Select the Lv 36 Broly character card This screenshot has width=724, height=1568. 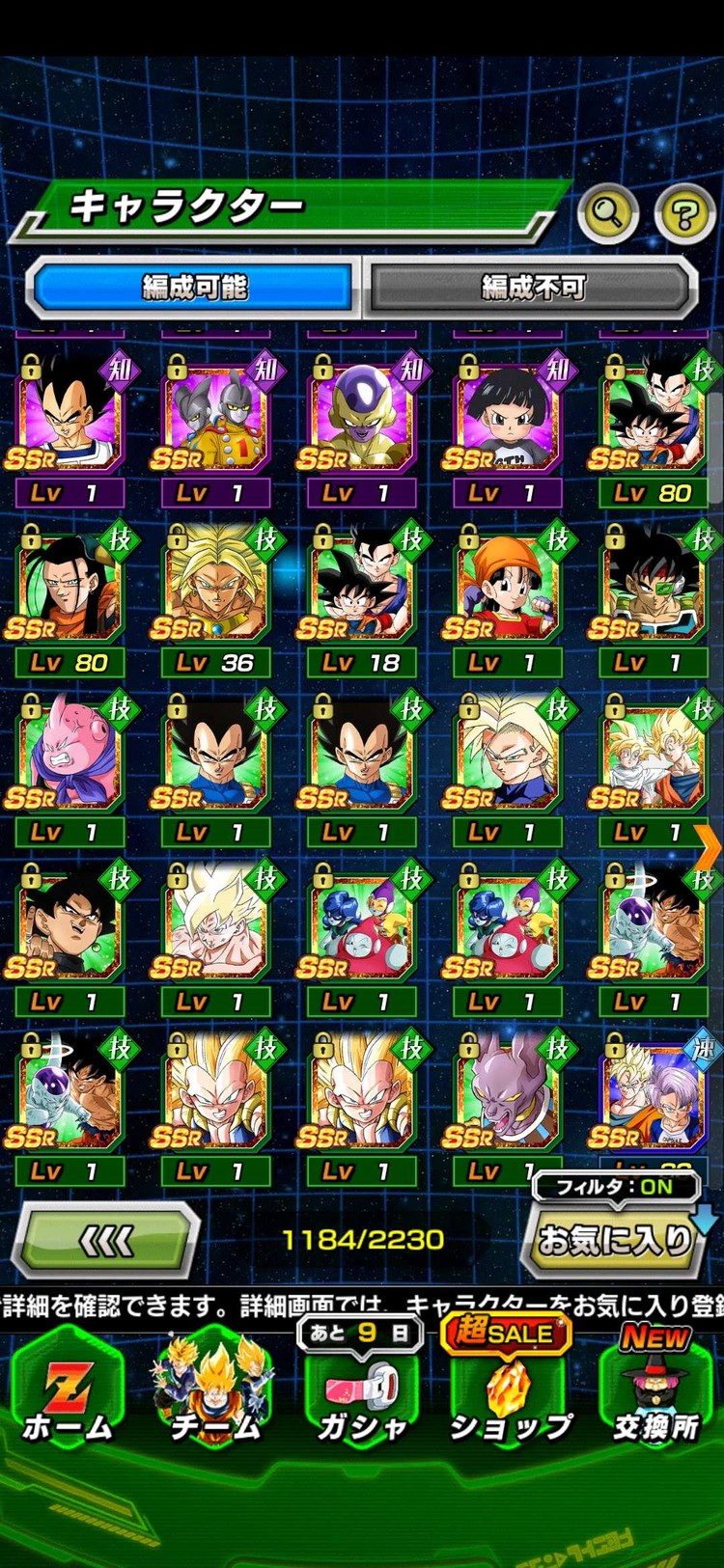(214, 589)
